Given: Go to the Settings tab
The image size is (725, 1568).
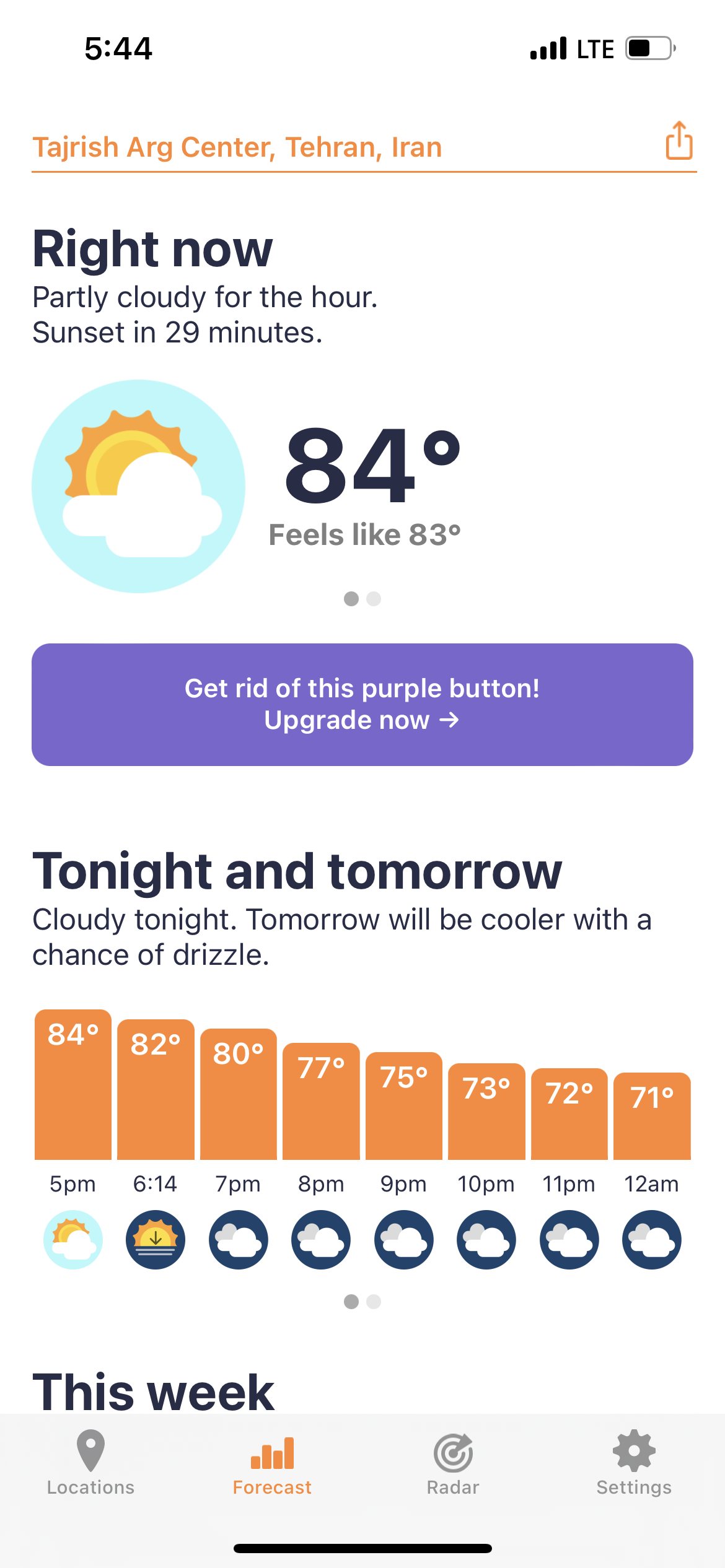Looking at the screenshot, I should pos(634,1463).
